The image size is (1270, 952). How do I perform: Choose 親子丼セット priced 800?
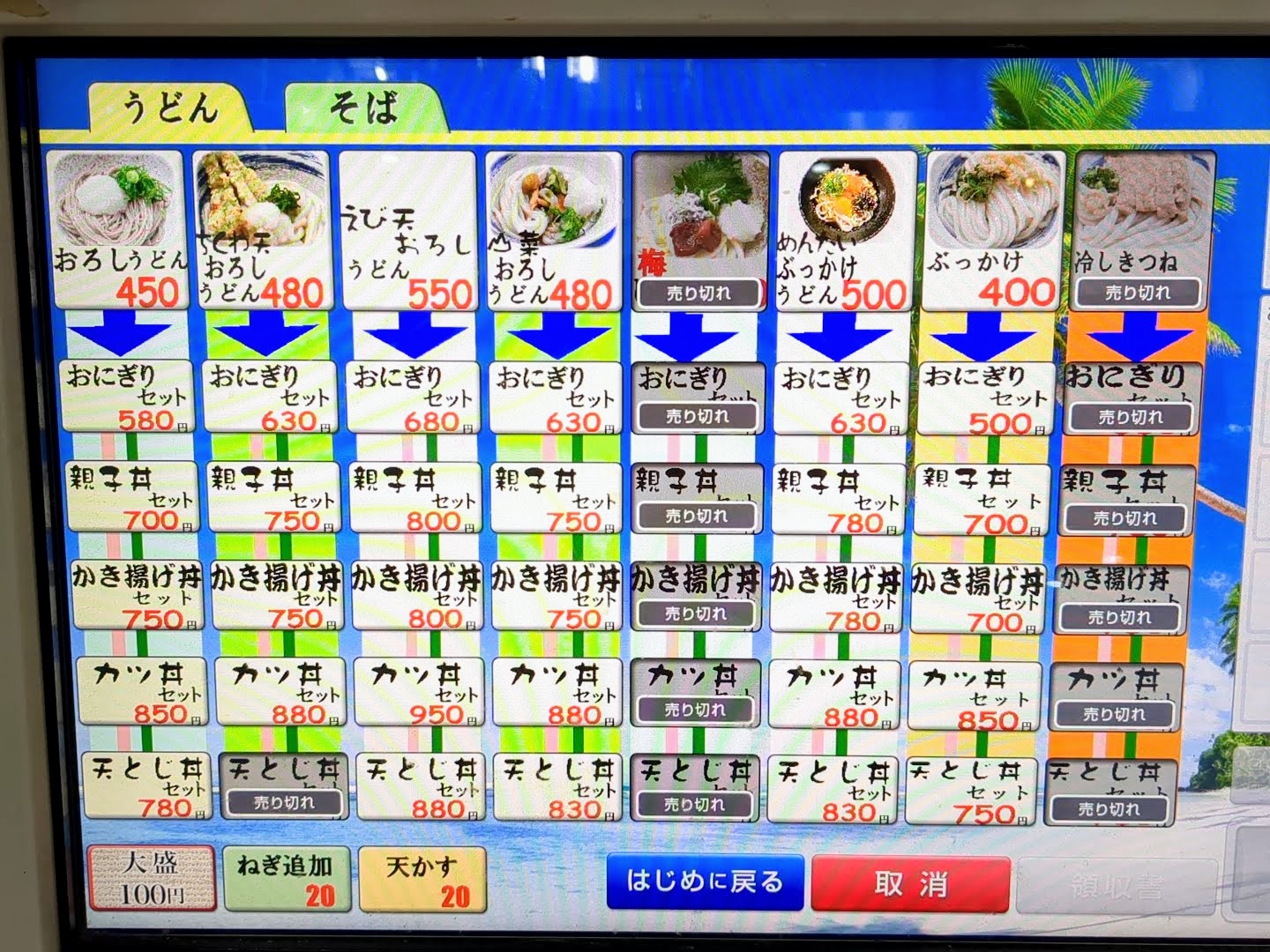pos(415,499)
